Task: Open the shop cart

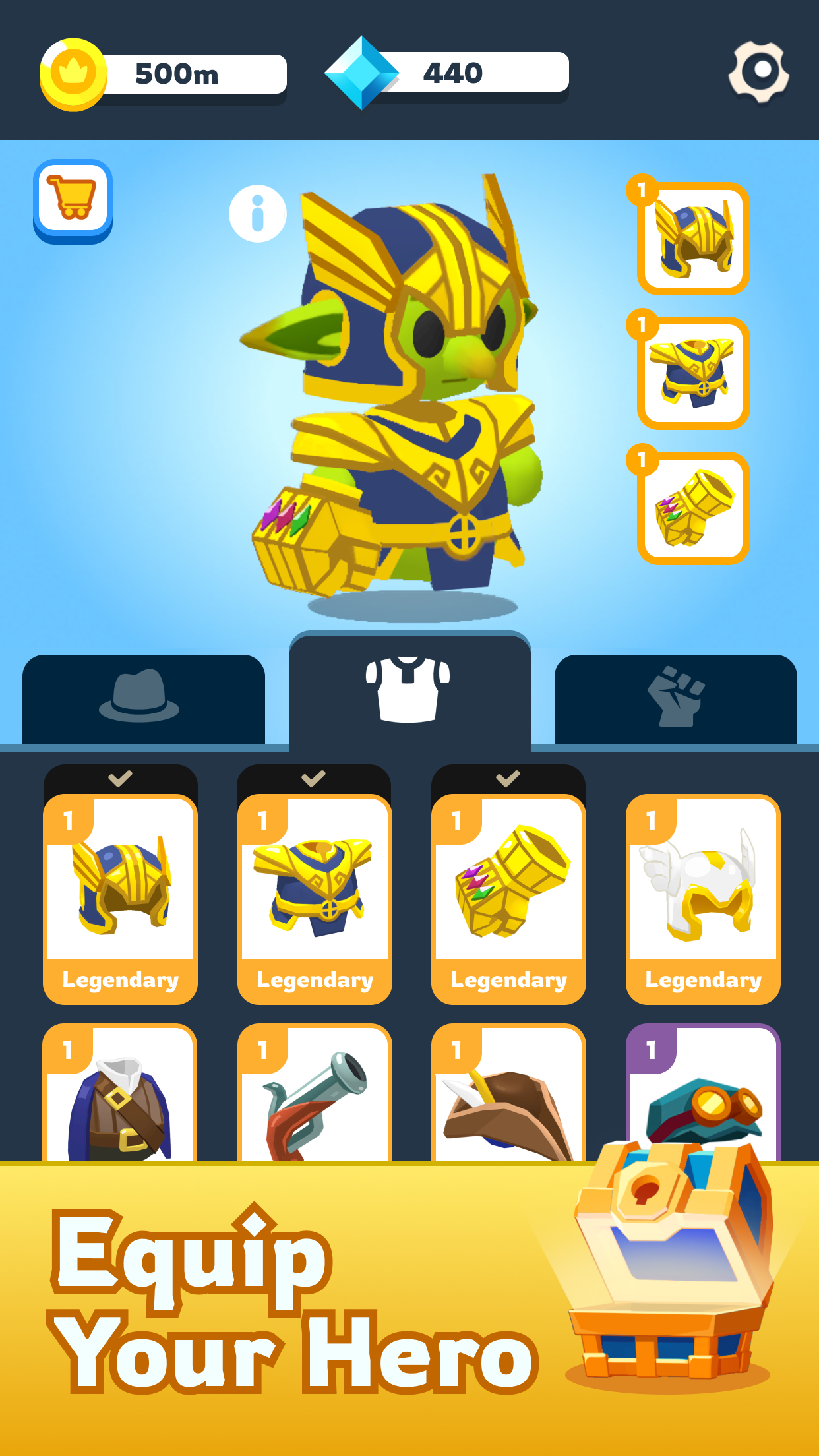Action: click(73, 200)
